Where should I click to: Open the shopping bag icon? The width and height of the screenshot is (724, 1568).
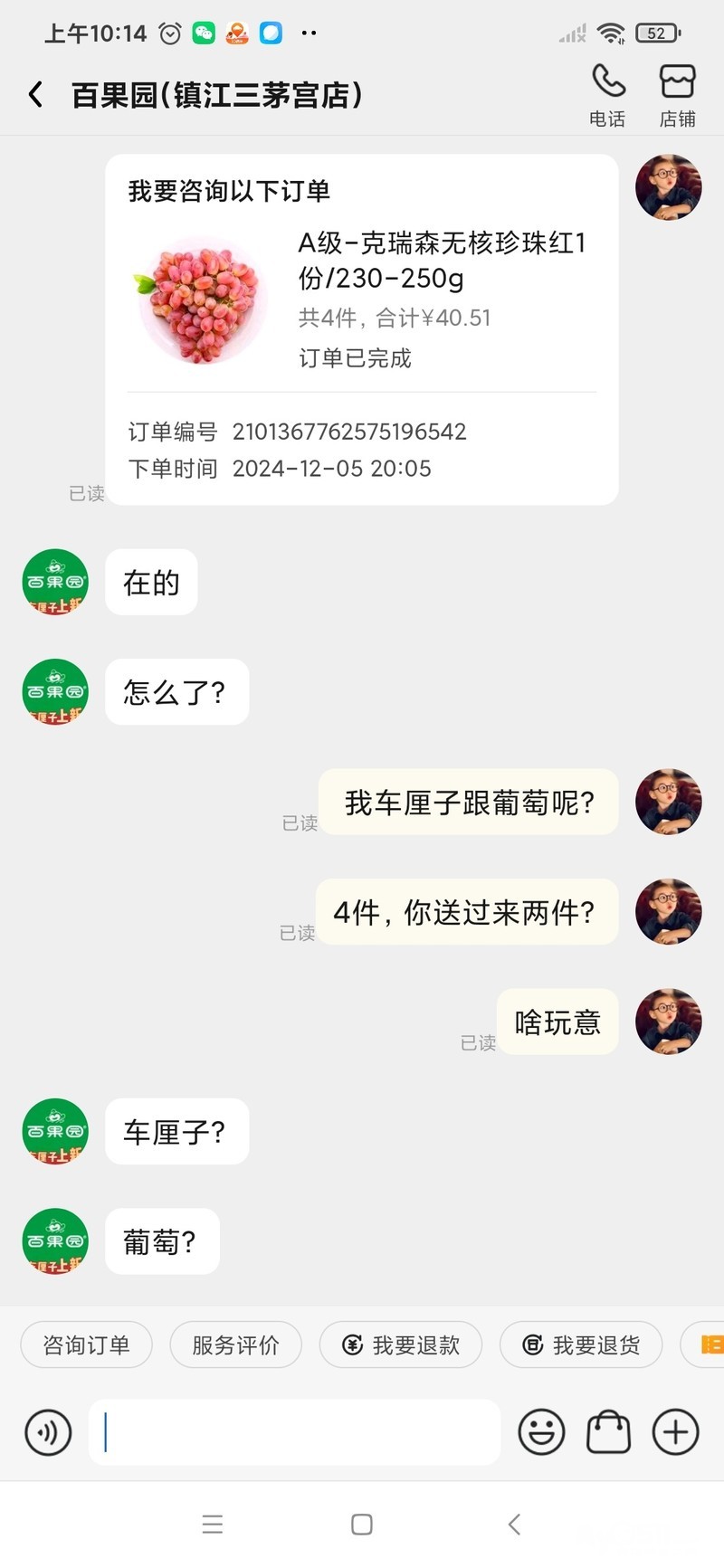pos(609,1432)
